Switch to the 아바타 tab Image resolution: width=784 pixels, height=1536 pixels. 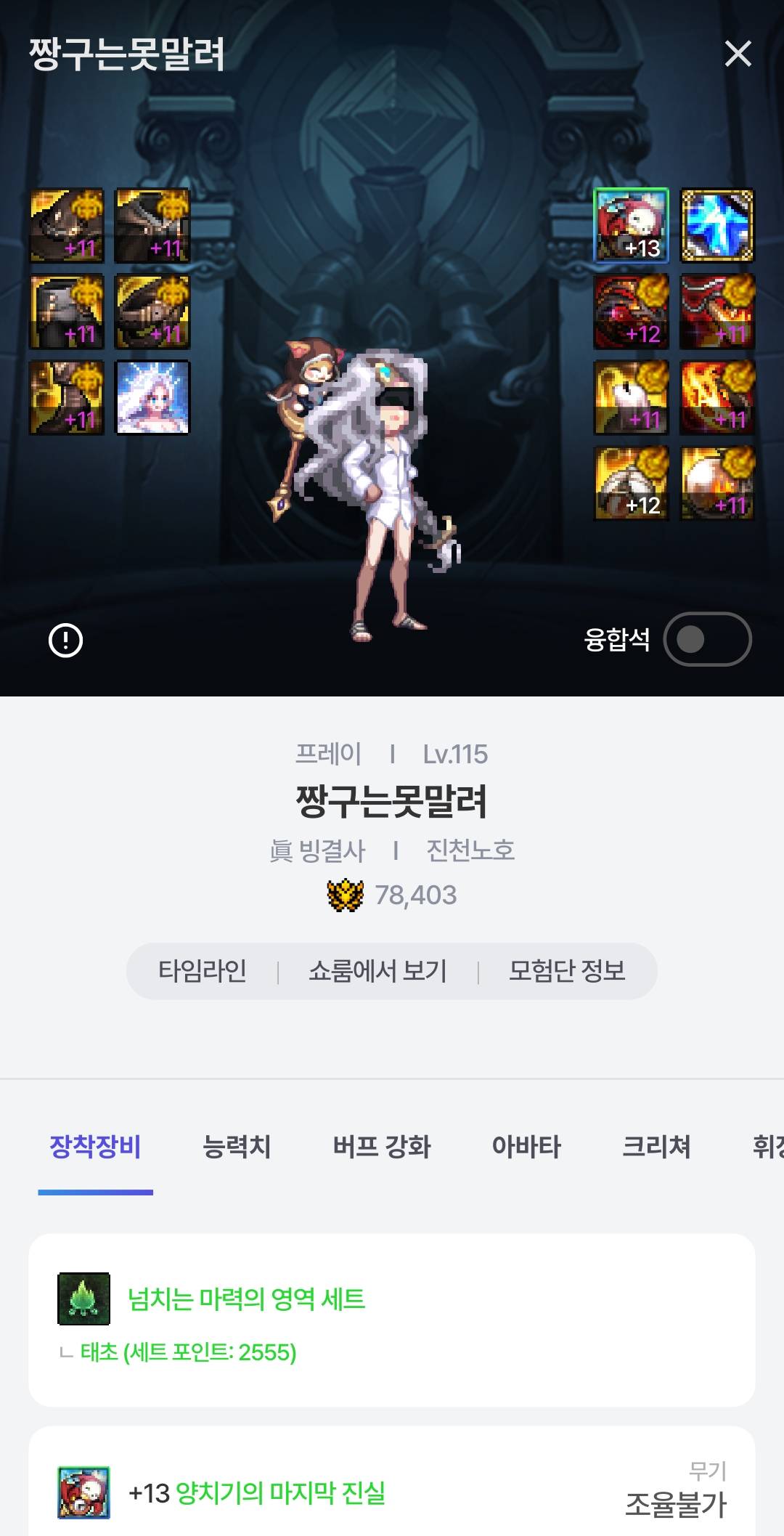click(x=526, y=1146)
